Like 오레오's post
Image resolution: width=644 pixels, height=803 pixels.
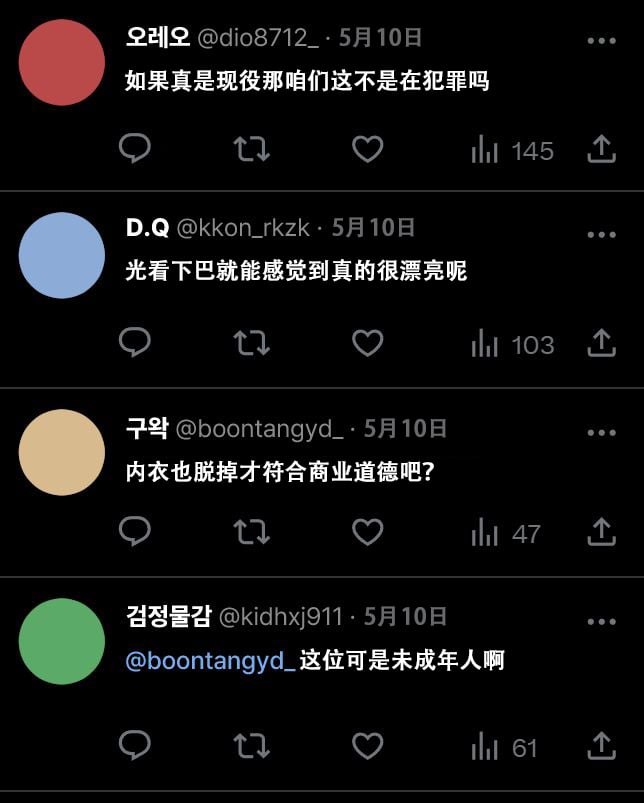tap(368, 150)
